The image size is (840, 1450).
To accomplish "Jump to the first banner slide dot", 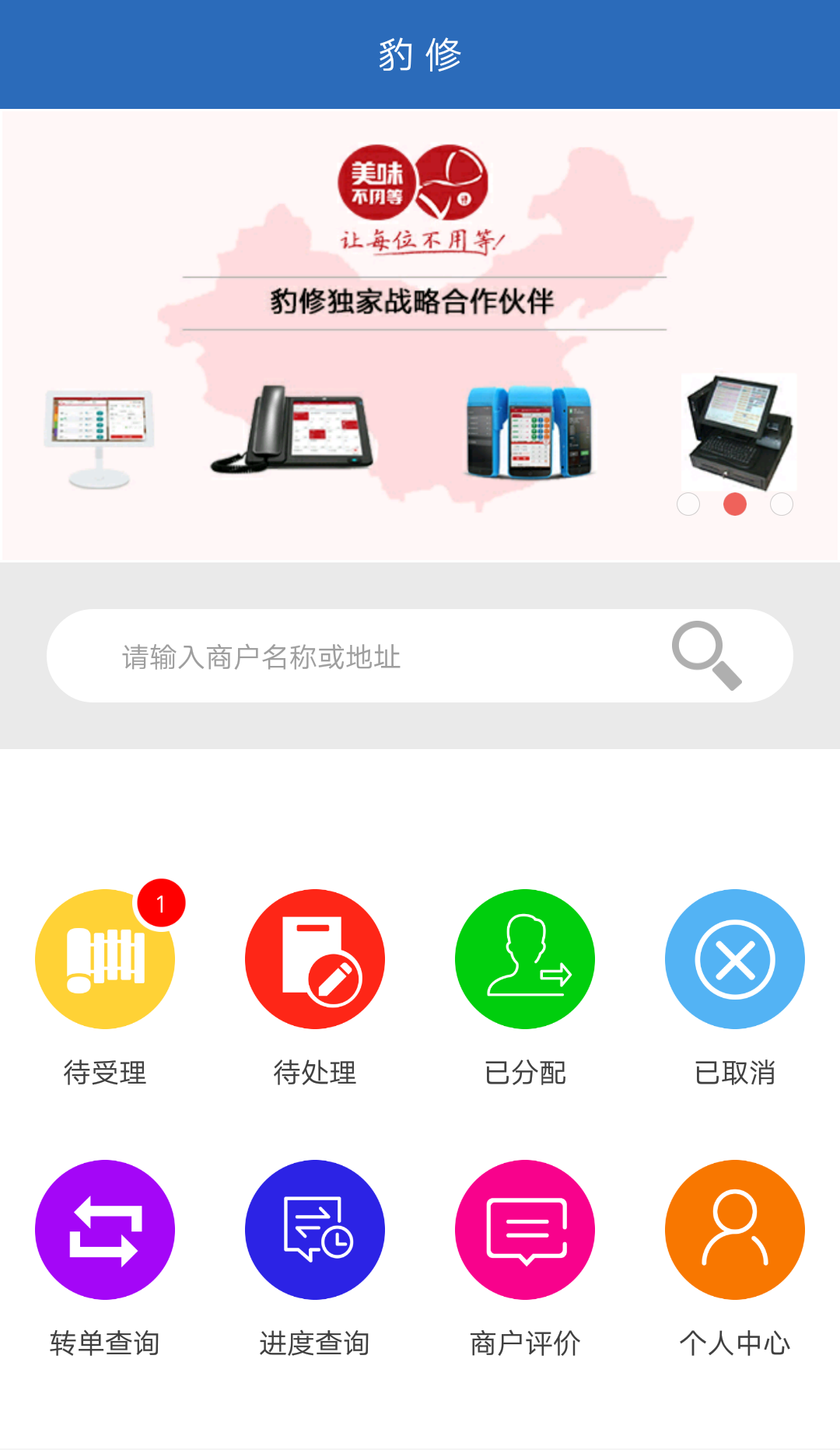I will [688, 504].
